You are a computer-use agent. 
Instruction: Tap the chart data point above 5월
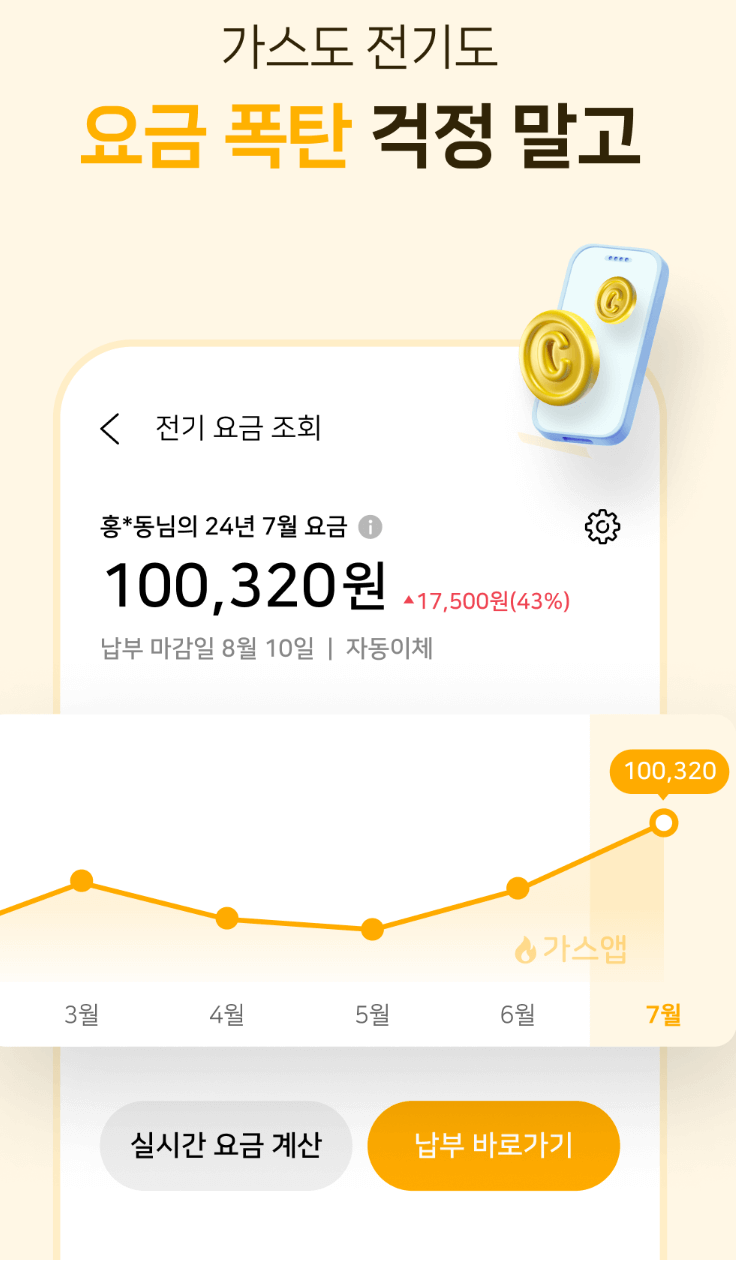coord(372,930)
